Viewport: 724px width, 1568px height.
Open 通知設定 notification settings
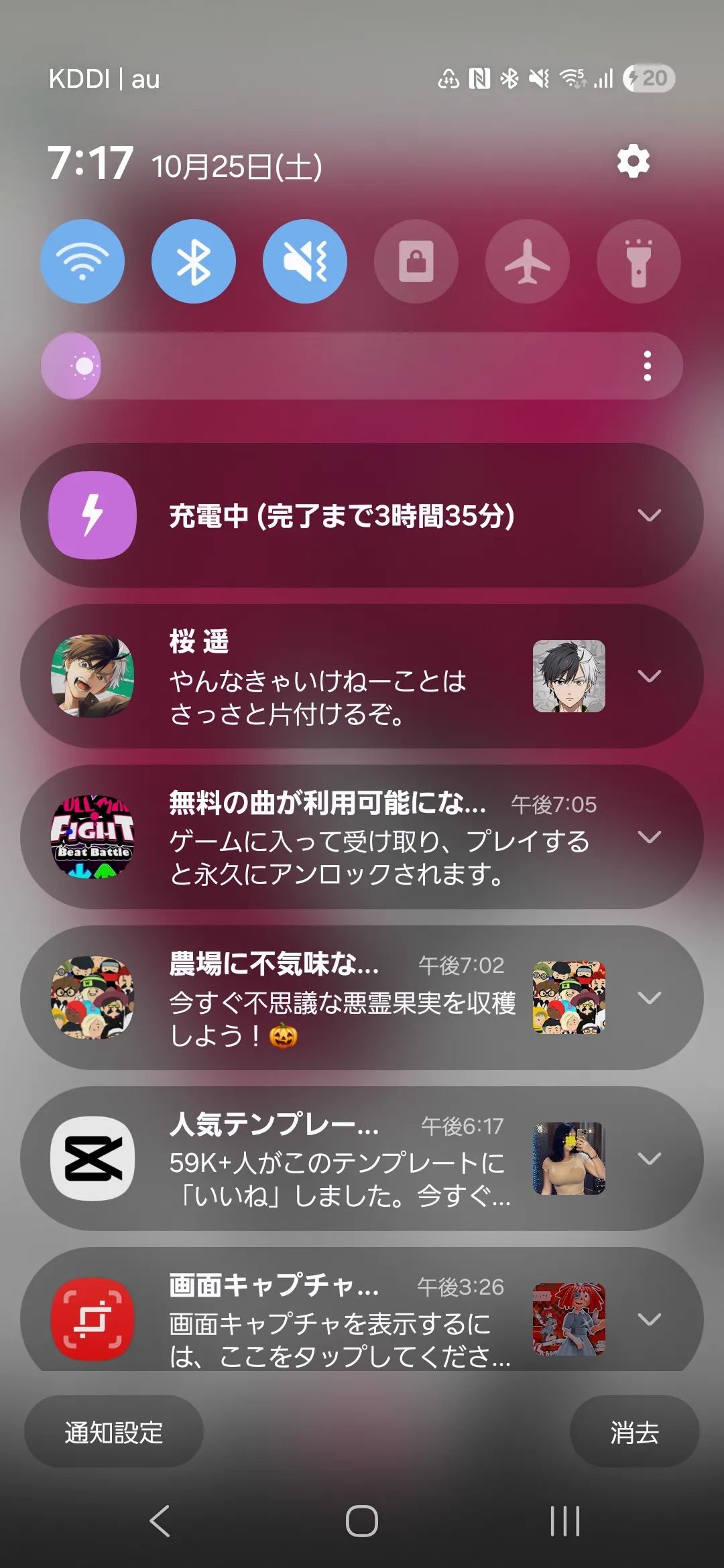click(114, 1432)
